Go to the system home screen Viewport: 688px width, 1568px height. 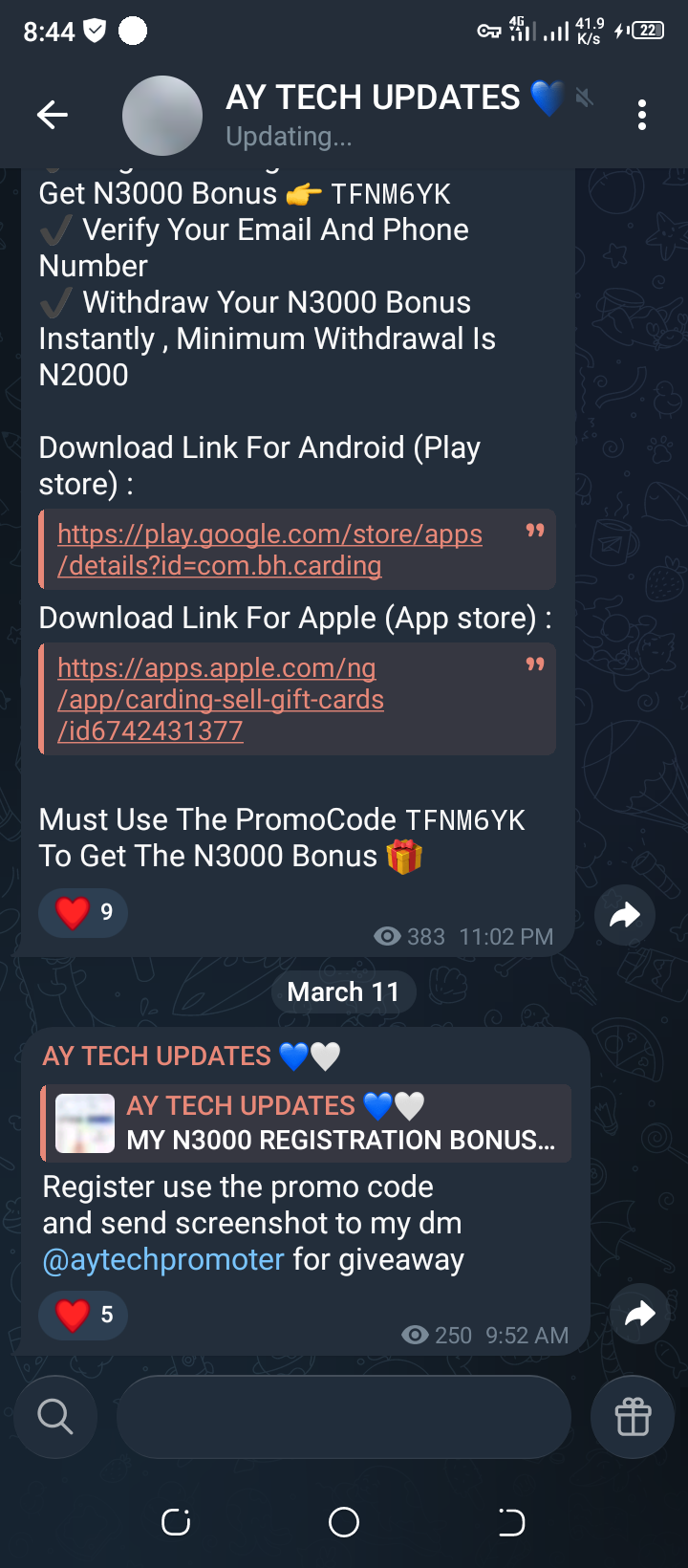click(x=344, y=1522)
